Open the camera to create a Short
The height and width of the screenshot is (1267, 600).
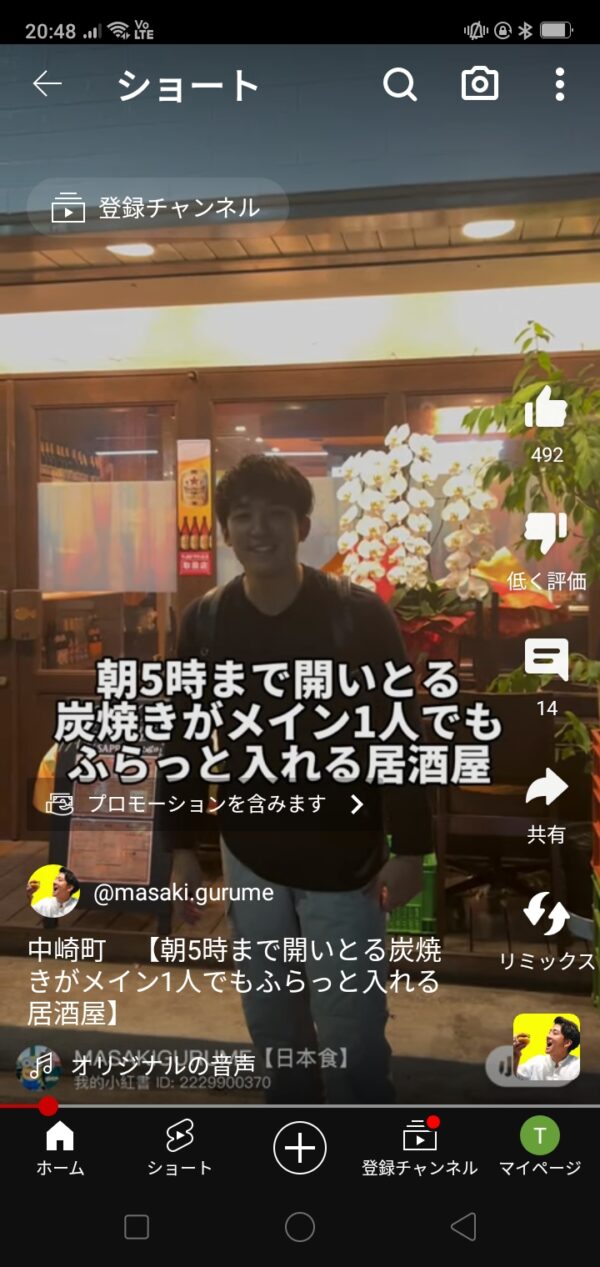pyautogui.click(x=480, y=85)
